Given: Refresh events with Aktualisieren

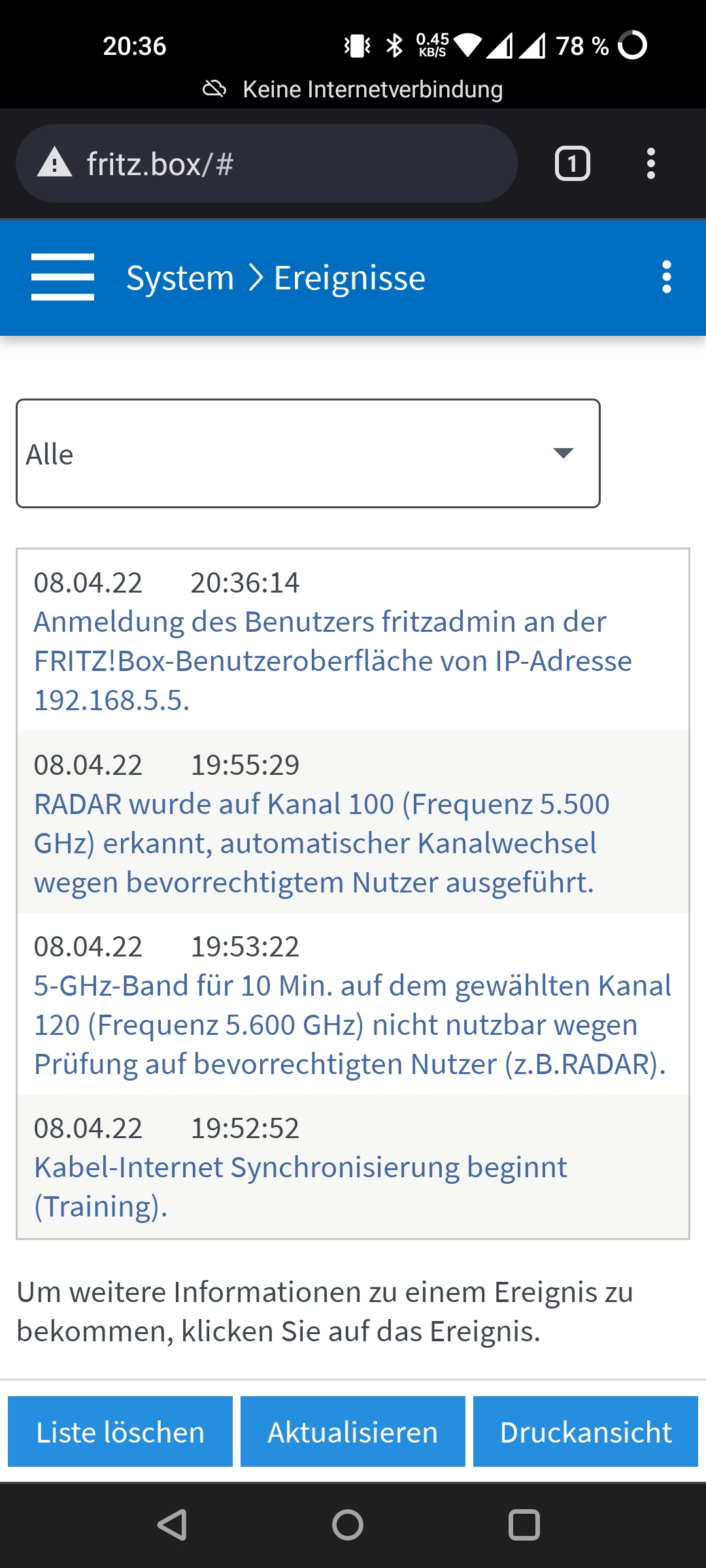Looking at the screenshot, I should click(353, 1431).
